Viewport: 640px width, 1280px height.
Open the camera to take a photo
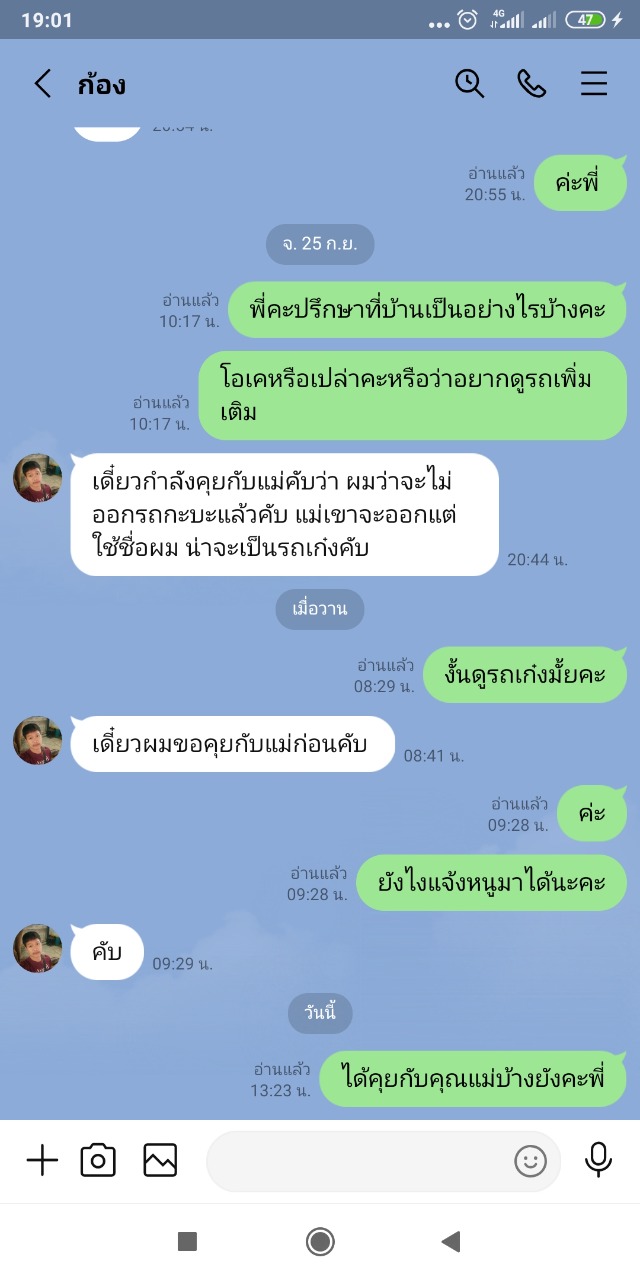pyautogui.click(x=98, y=1160)
